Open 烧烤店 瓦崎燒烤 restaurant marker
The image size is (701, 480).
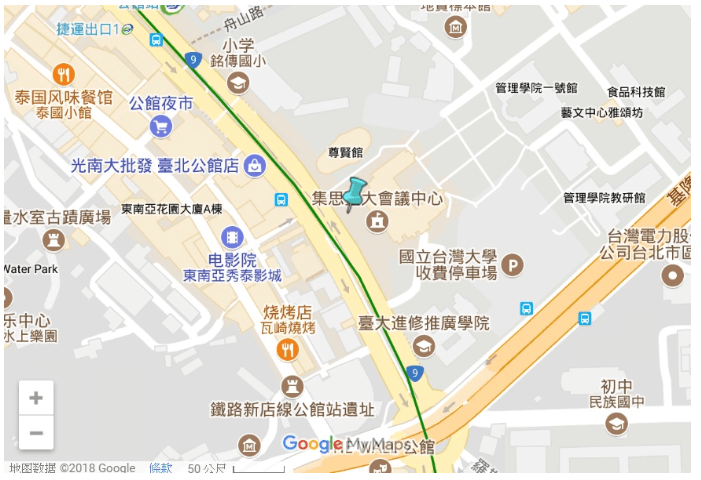coord(288,349)
